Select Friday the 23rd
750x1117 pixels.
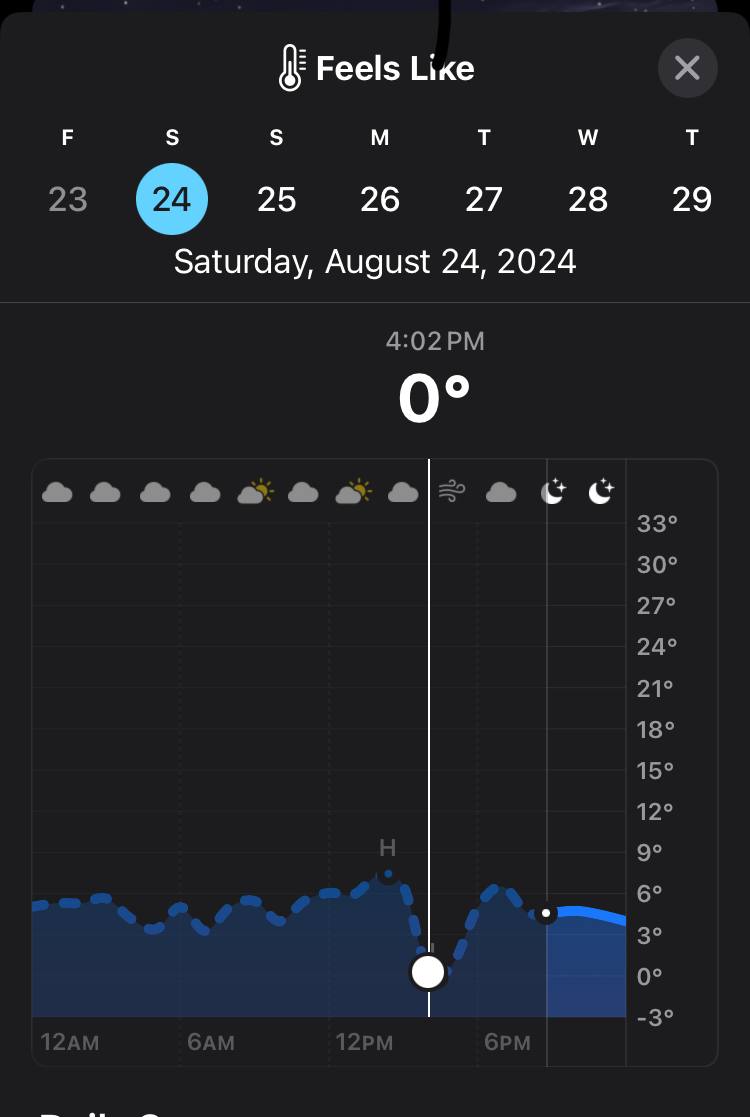[x=68, y=199]
